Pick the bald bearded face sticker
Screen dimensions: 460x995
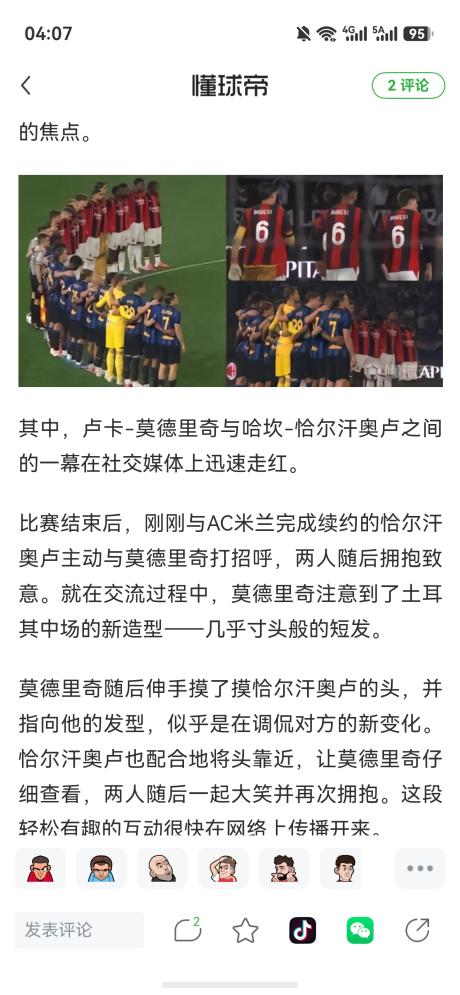pos(162,868)
